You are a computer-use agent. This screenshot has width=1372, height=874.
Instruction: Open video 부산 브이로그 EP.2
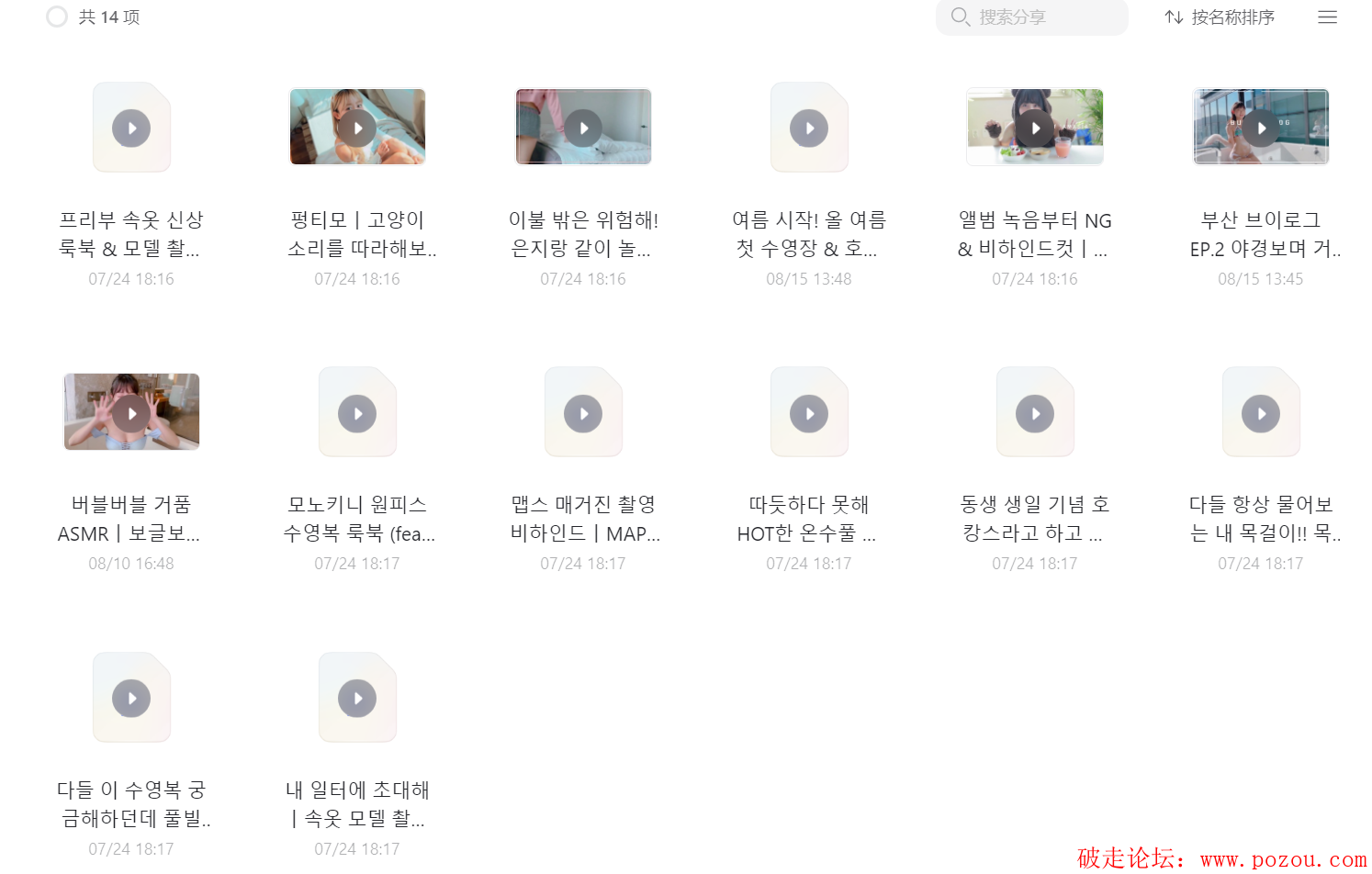click(x=1261, y=129)
